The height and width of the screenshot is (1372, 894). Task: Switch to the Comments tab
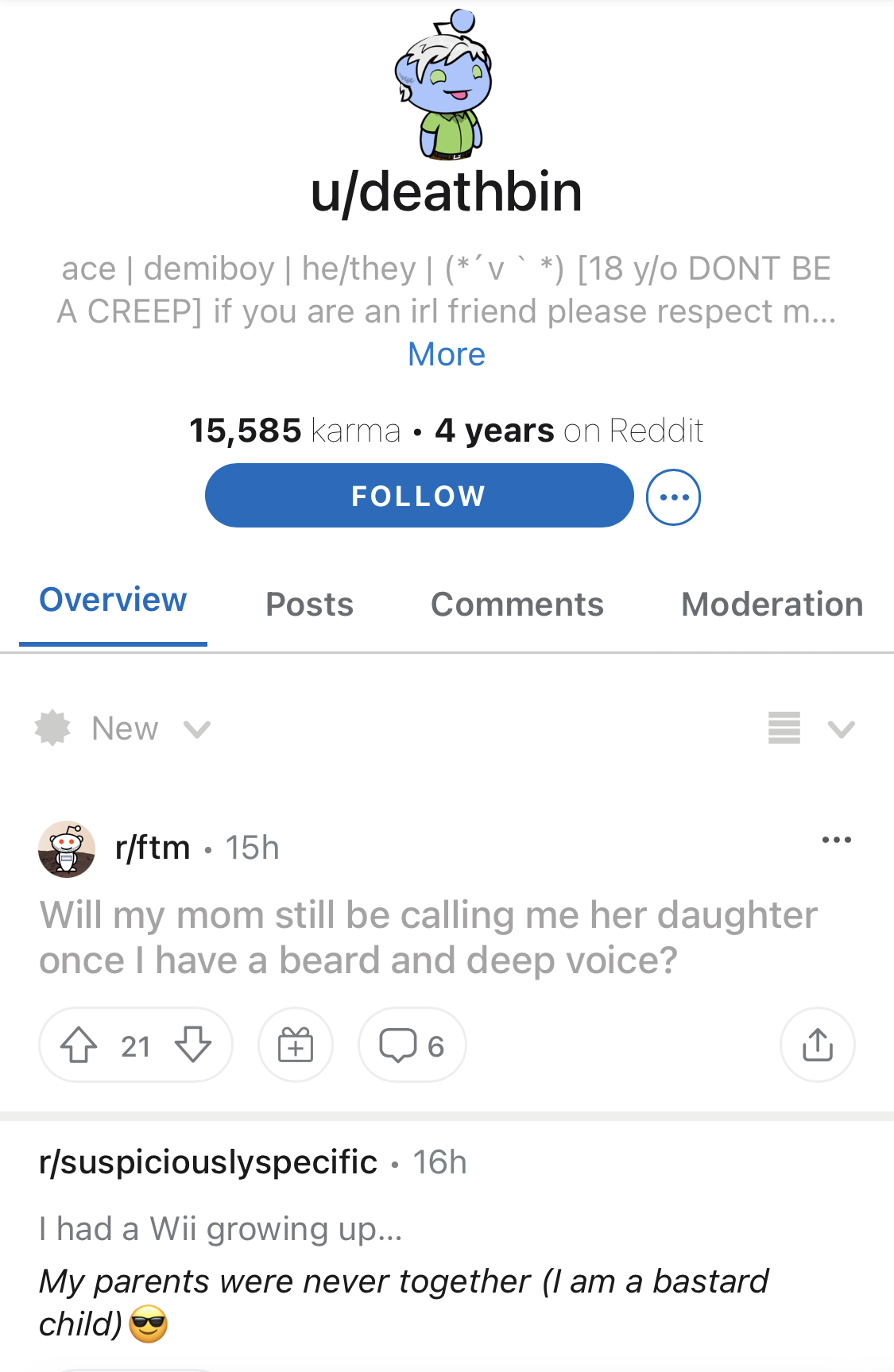point(517,605)
